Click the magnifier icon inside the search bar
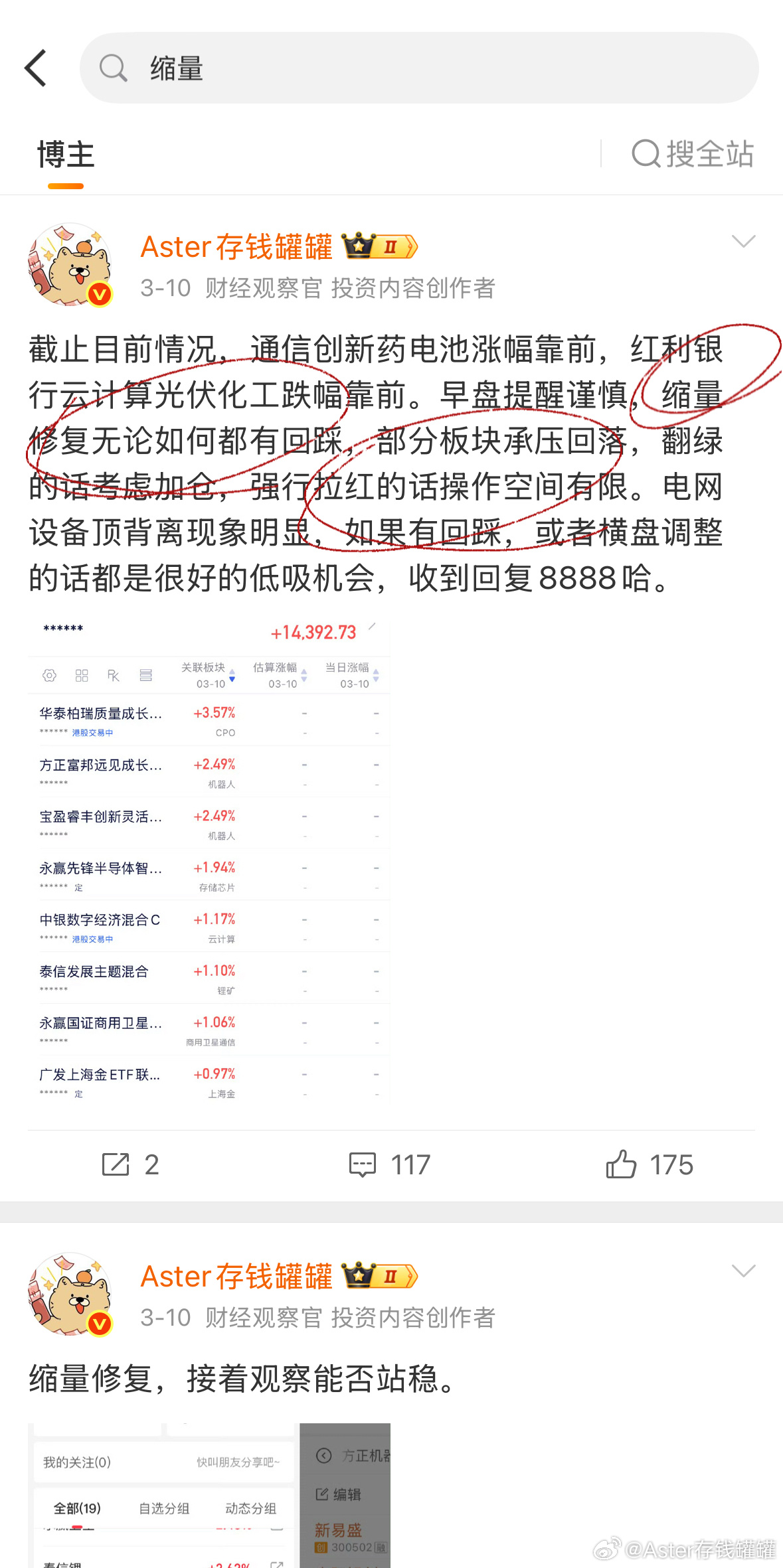Image resolution: width=783 pixels, height=1568 pixels. click(x=113, y=67)
